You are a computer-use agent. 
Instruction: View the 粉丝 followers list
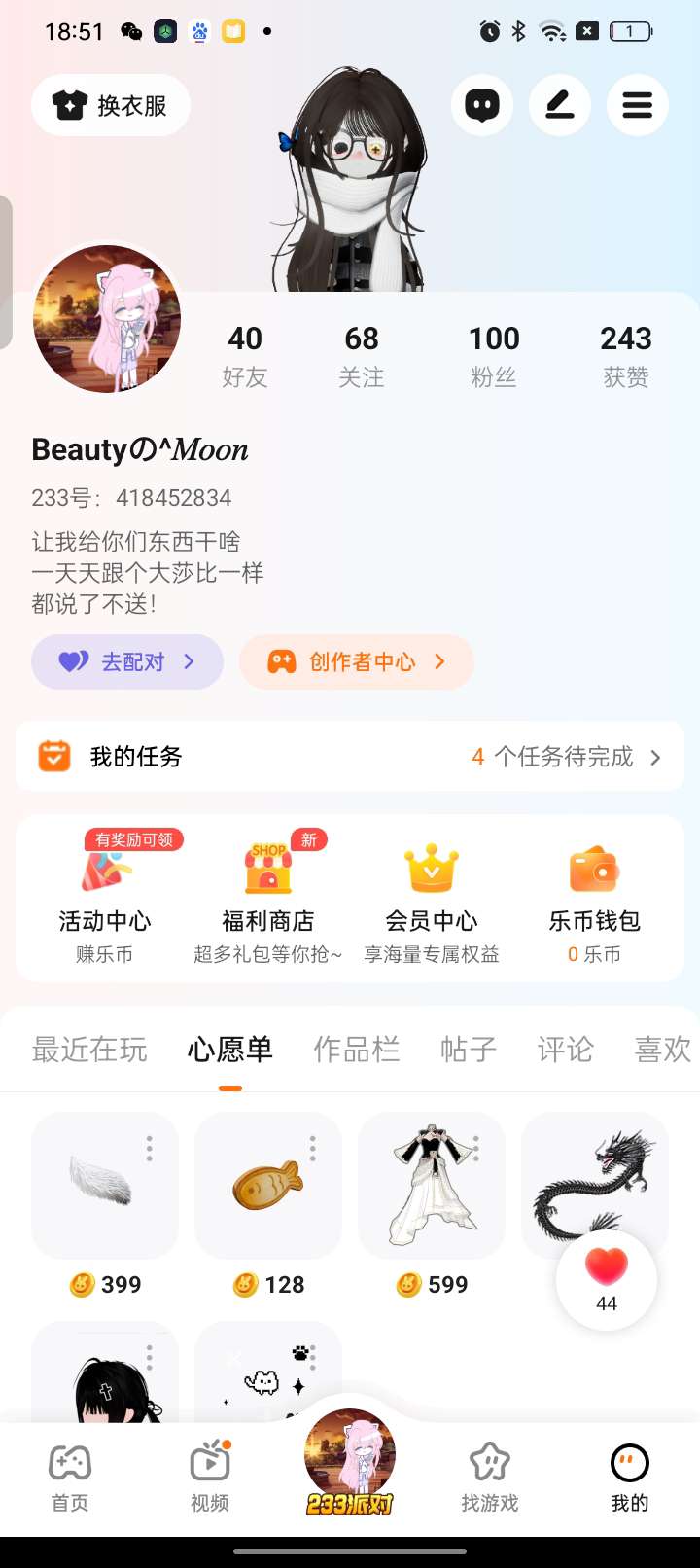tap(494, 355)
